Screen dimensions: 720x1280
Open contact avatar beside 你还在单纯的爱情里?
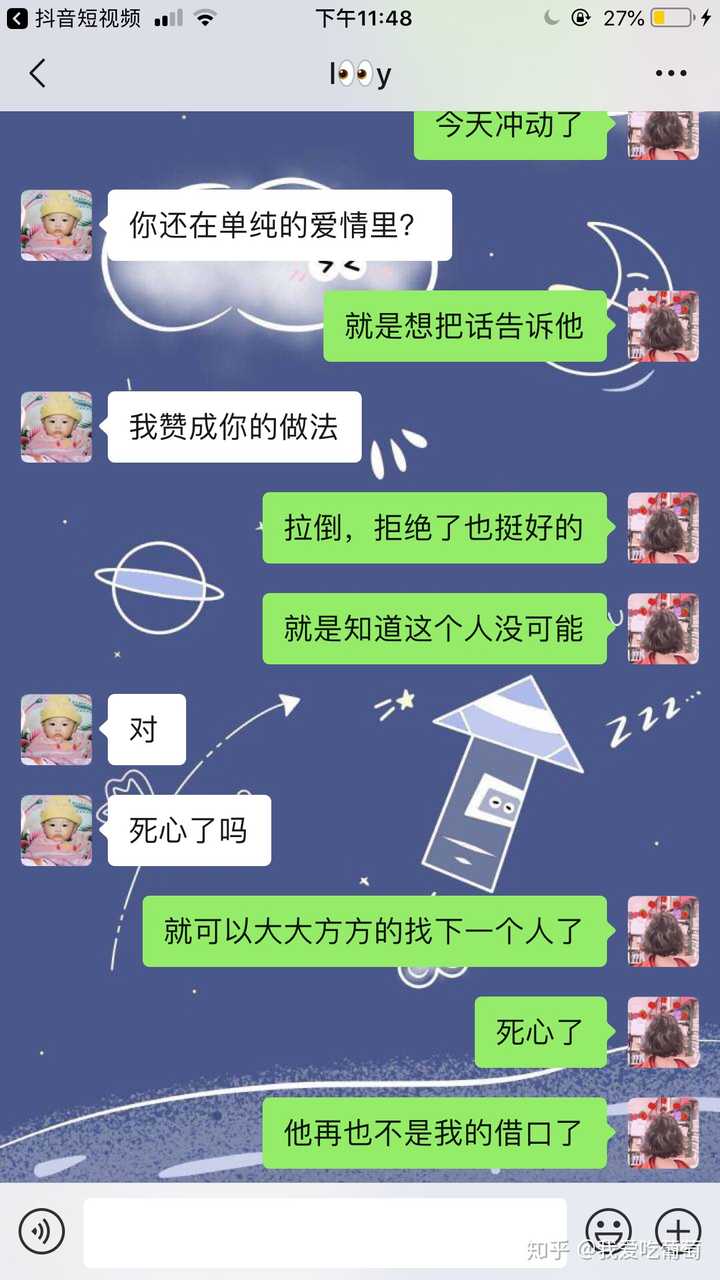pos(57,225)
